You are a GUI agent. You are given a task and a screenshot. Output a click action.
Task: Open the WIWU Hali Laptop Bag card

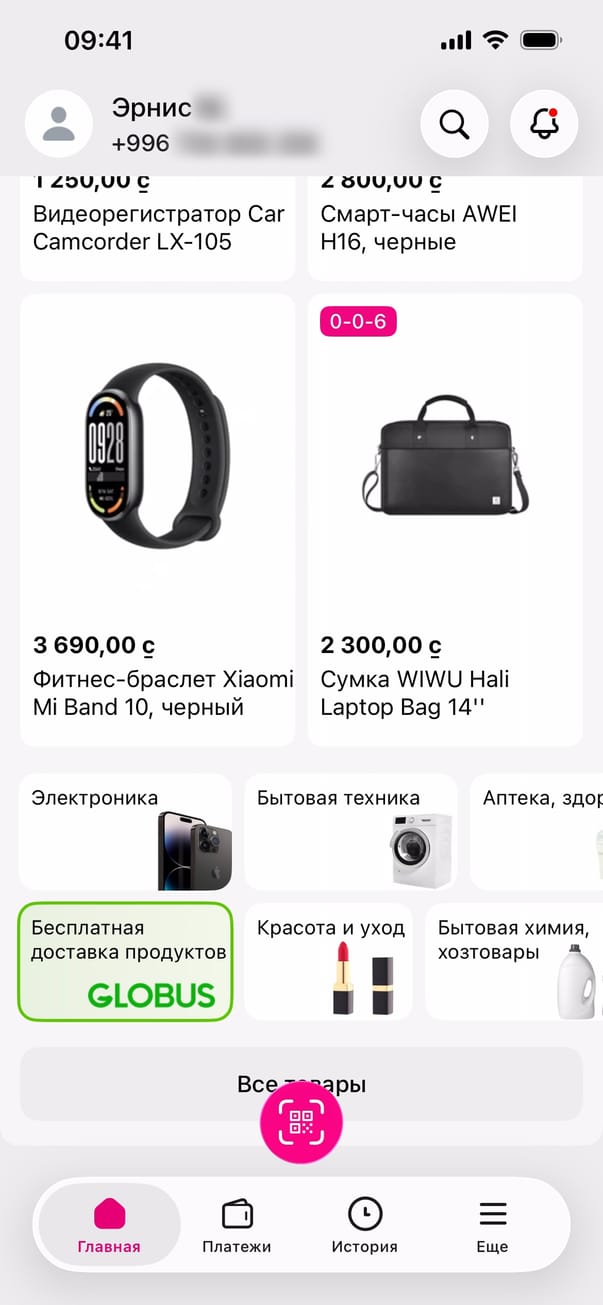[444, 520]
